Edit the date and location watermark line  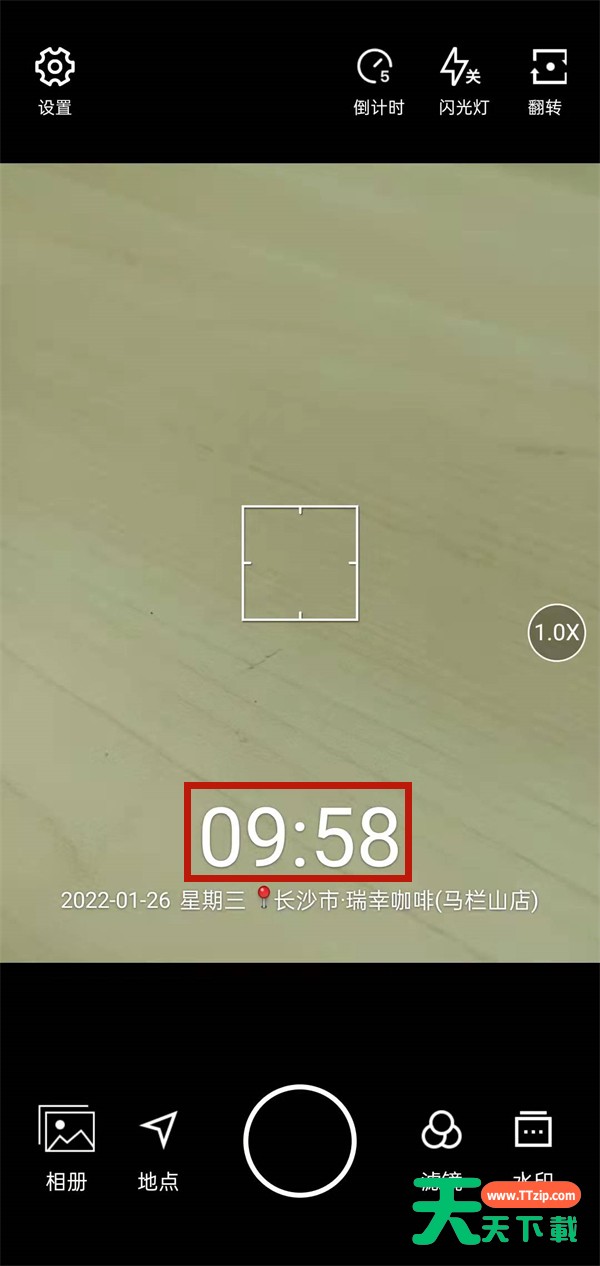coord(300,900)
